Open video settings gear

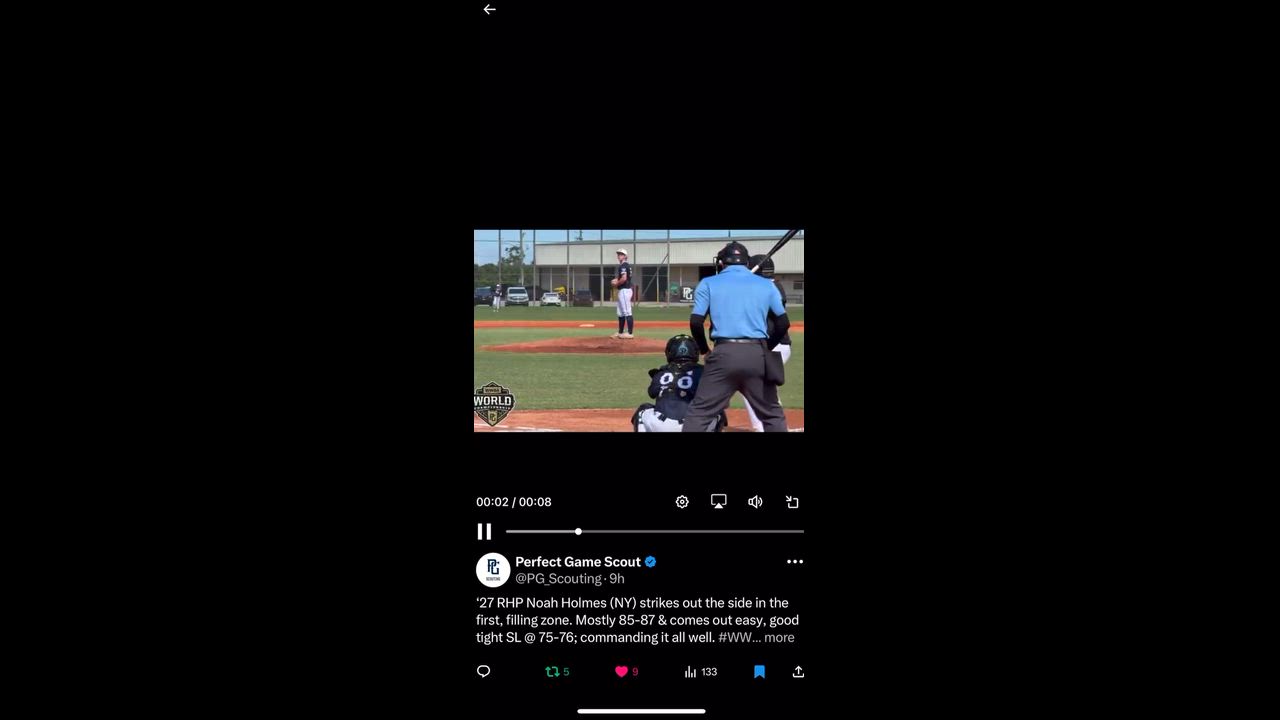coord(682,502)
